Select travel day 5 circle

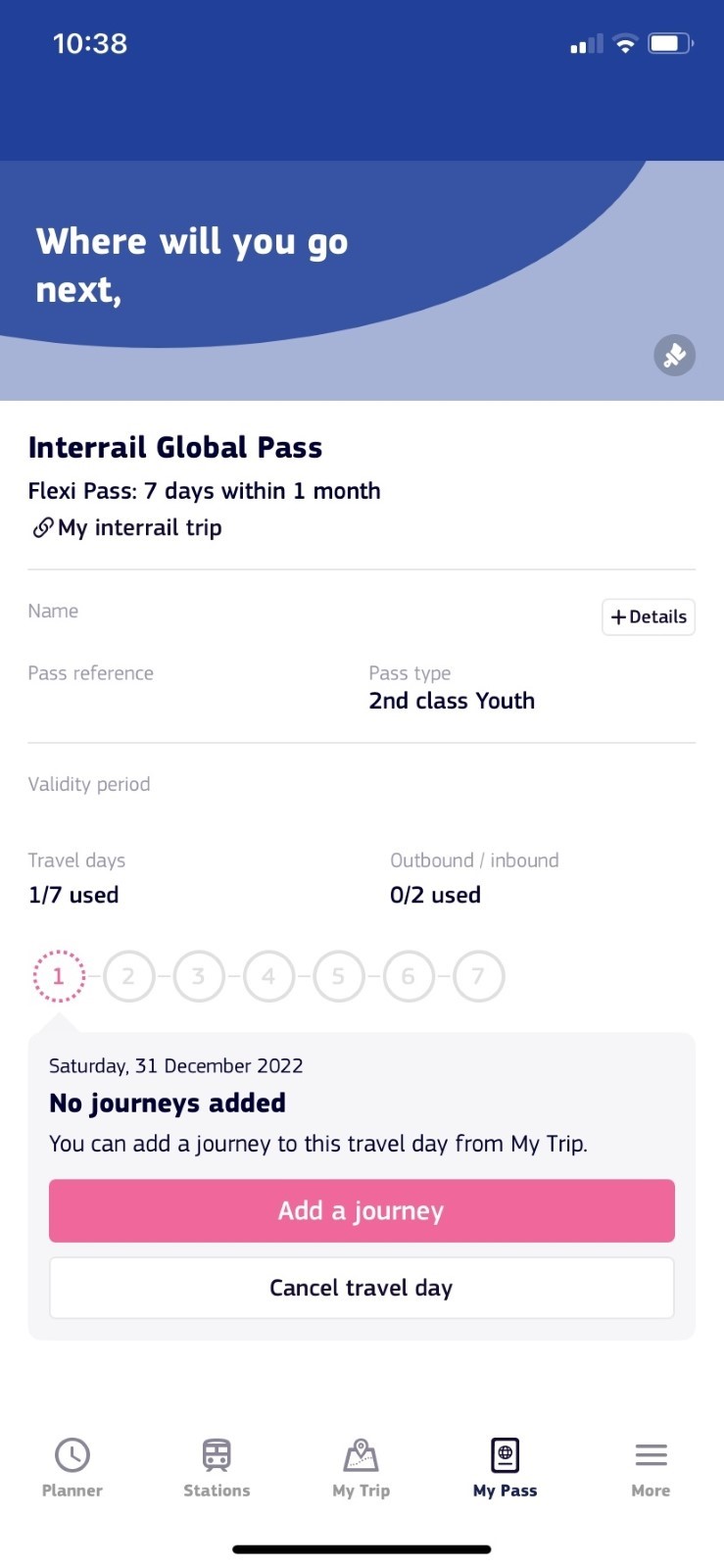point(338,976)
